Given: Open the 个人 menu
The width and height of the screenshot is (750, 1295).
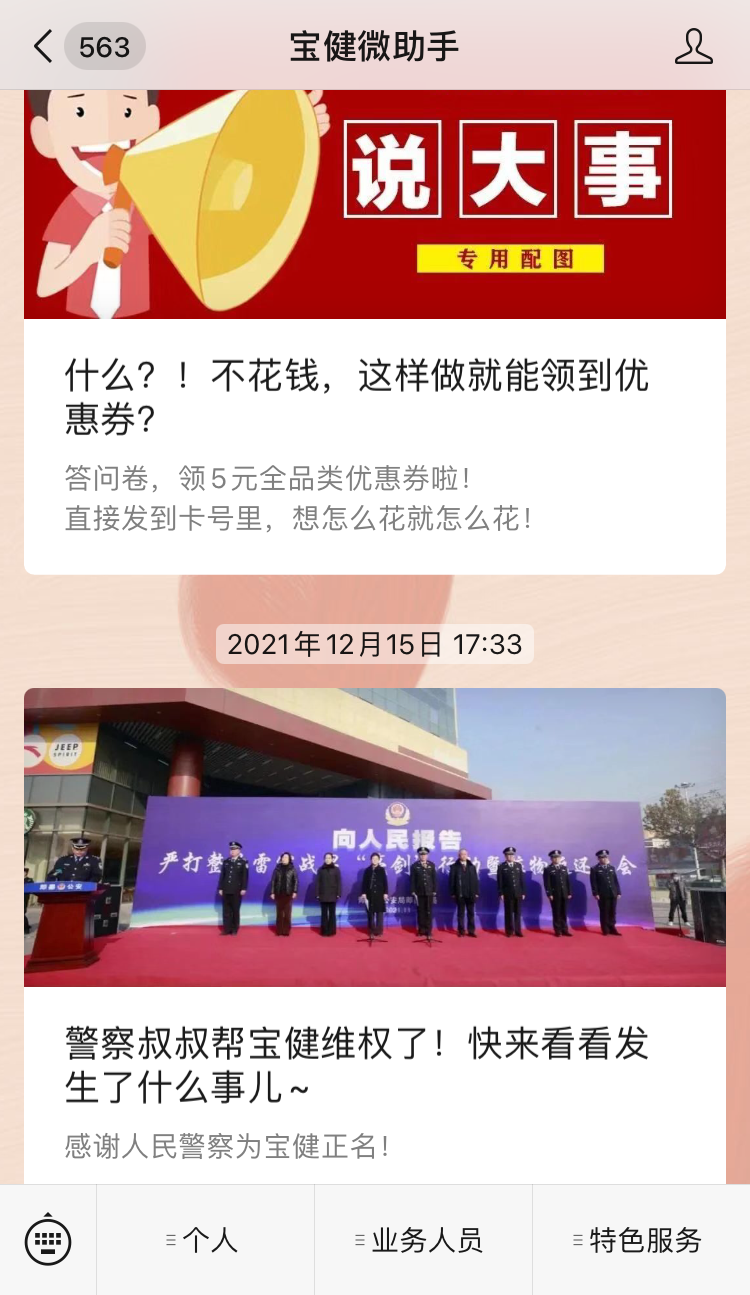Looking at the screenshot, I should tap(205, 1241).
